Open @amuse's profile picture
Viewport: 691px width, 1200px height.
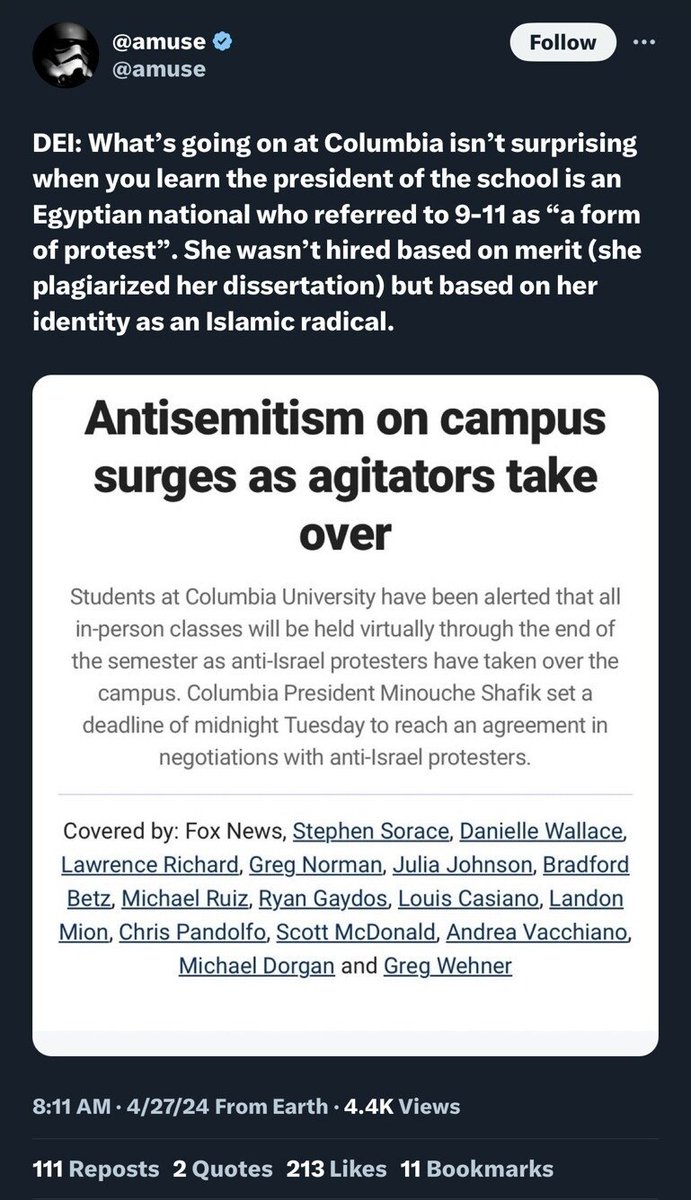coord(65,54)
